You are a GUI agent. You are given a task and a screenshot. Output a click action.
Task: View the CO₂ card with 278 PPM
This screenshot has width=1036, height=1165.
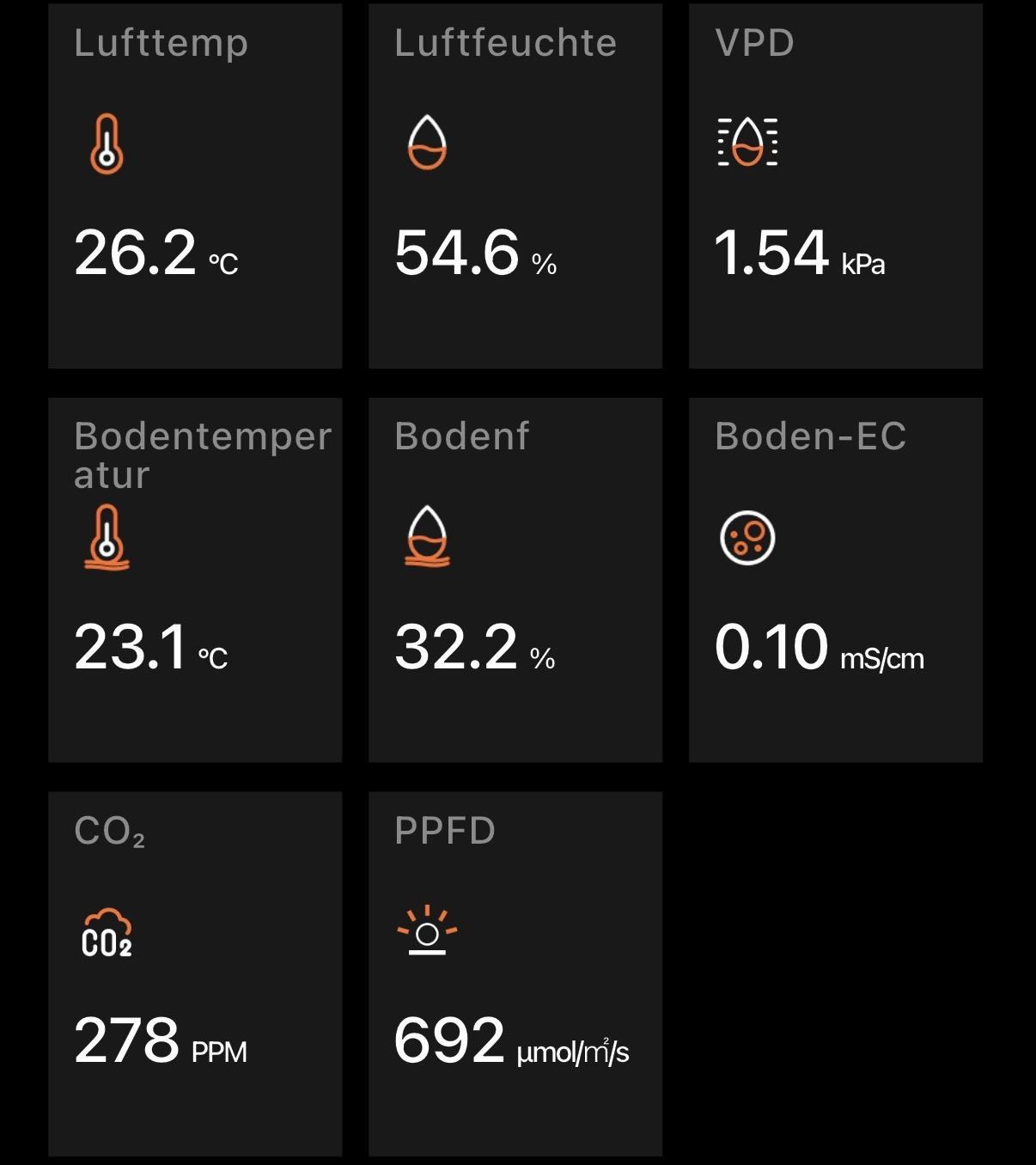[x=195, y=974]
